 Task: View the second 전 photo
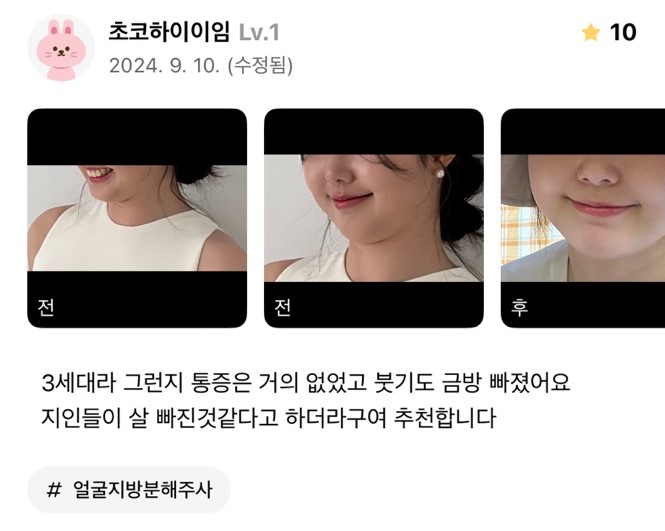click(x=373, y=218)
